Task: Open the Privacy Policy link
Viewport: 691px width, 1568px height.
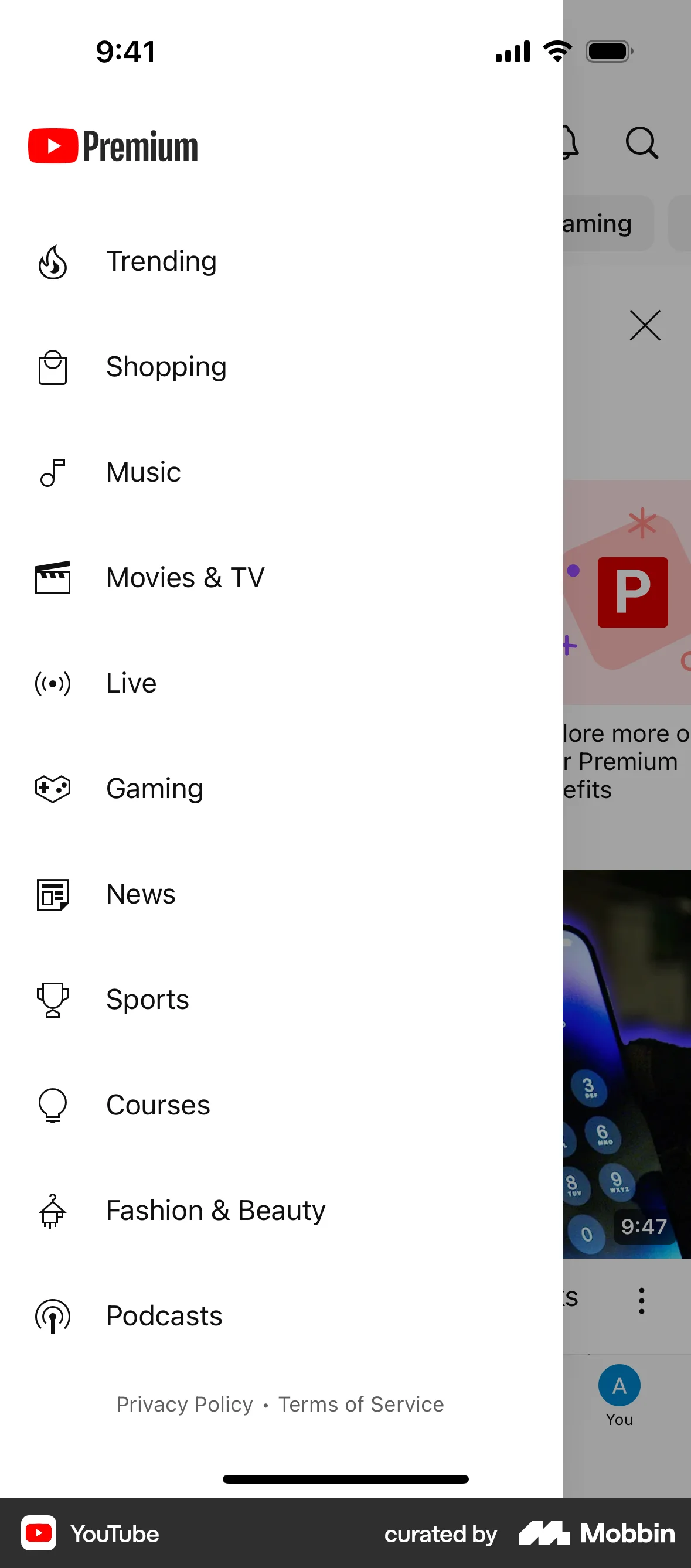Action: (184, 1405)
